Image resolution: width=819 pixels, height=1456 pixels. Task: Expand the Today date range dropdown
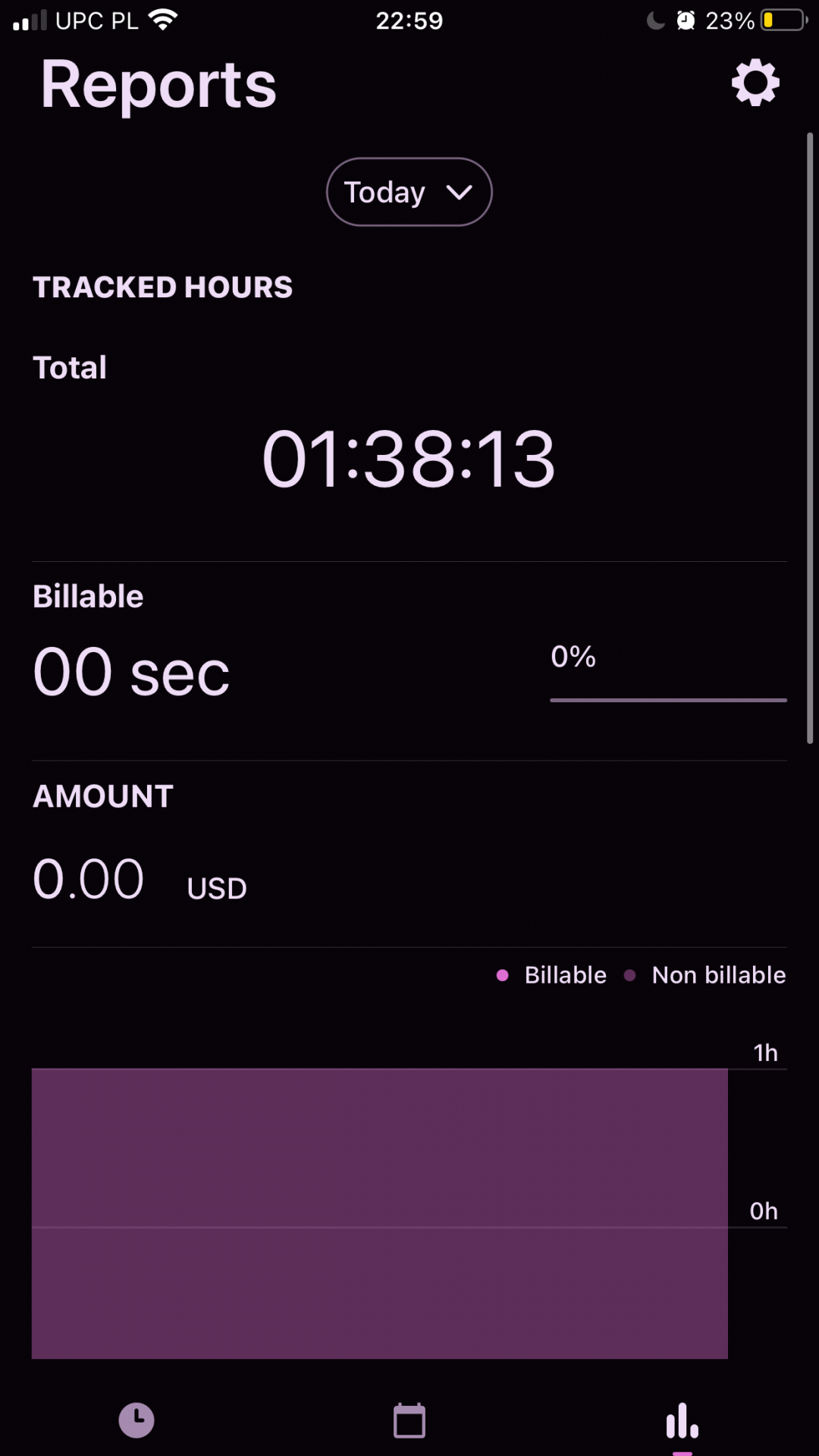409,192
